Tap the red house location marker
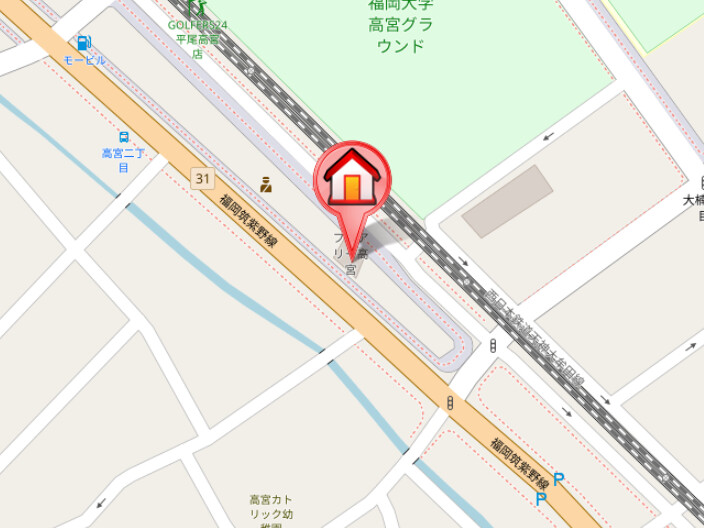The height and width of the screenshot is (528, 704). [352, 182]
